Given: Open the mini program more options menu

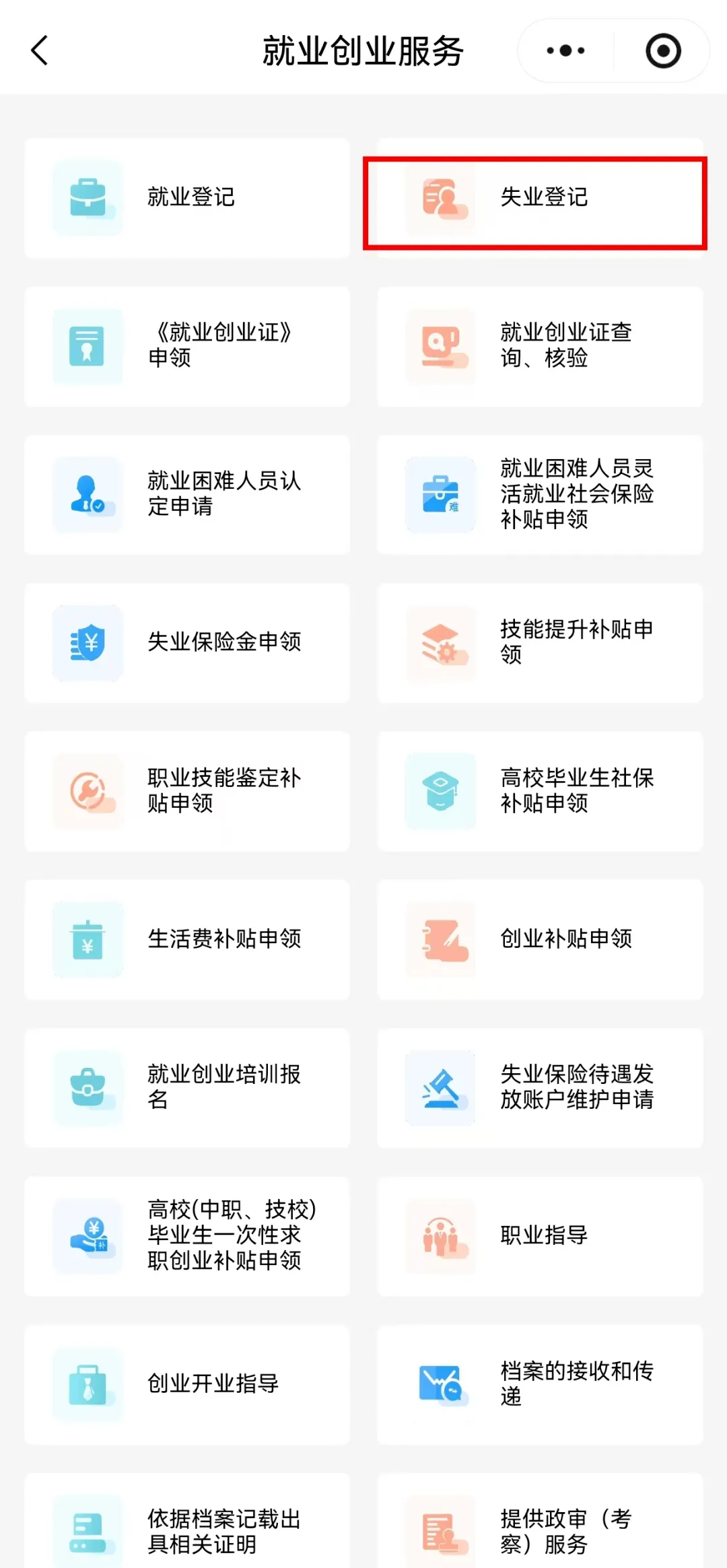Looking at the screenshot, I should click(565, 51).
